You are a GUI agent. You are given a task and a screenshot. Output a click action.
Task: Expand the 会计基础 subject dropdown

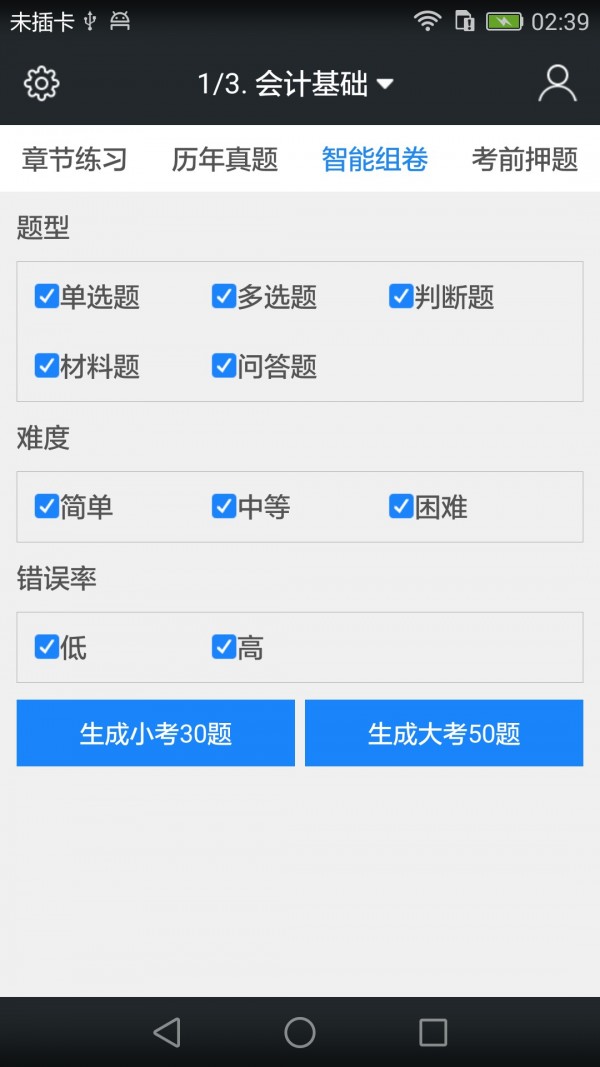(x=296, y=84)
